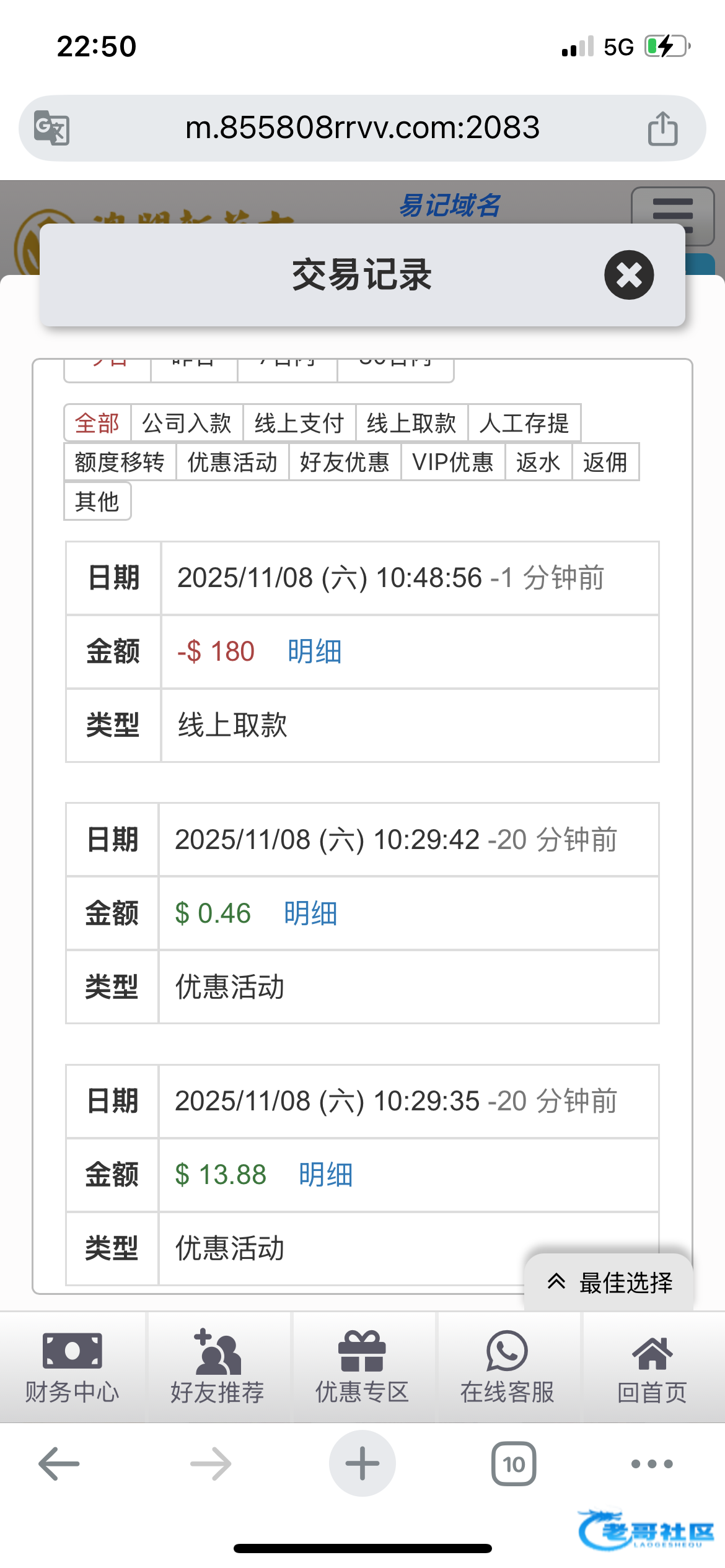Image resolution: width=725 pixels, height=1568 pixels.
Task: Show 额度移转 records
Action: pos(120,462)
